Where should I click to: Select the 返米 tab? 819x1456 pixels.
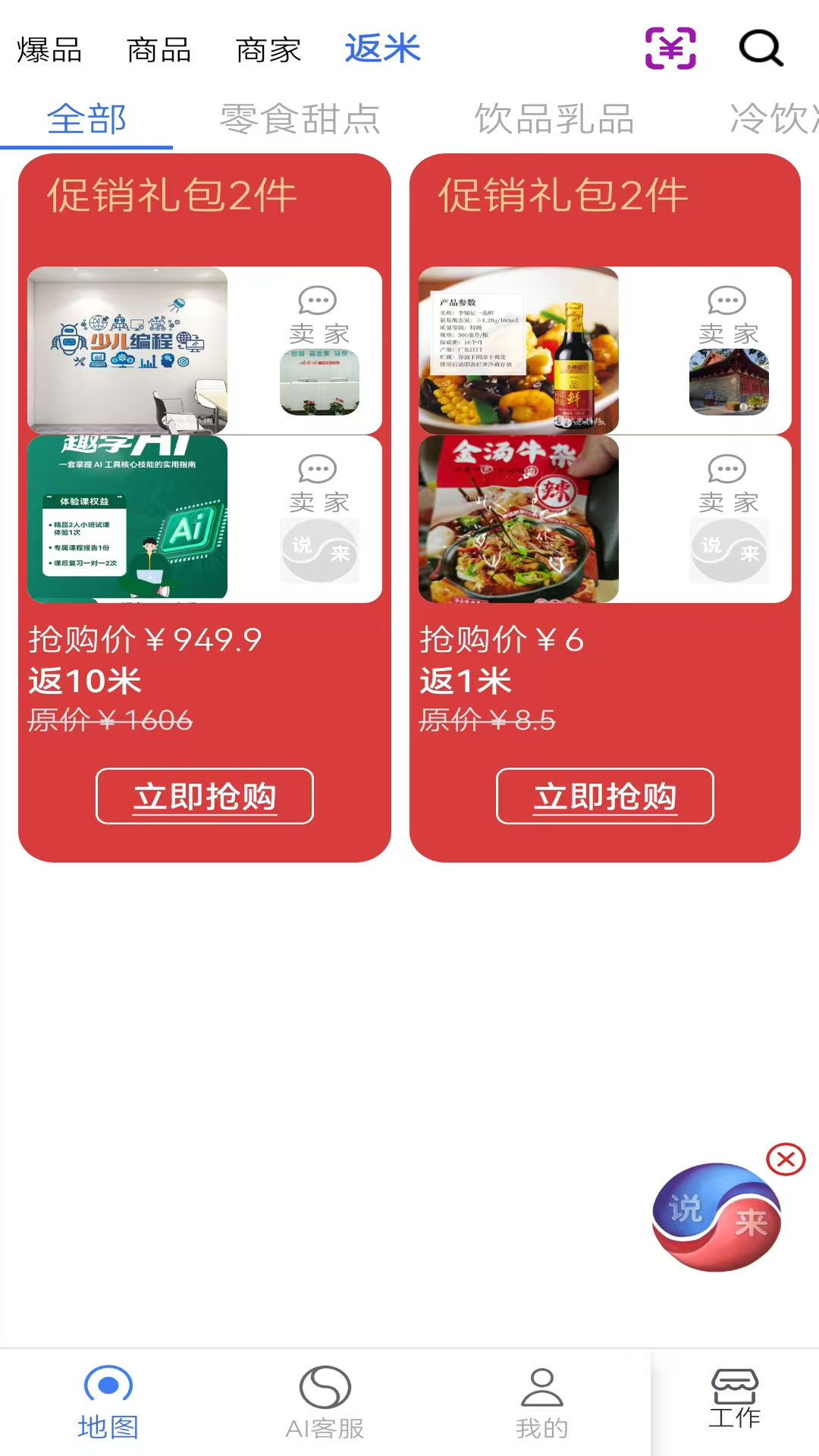tap(382, 49)
